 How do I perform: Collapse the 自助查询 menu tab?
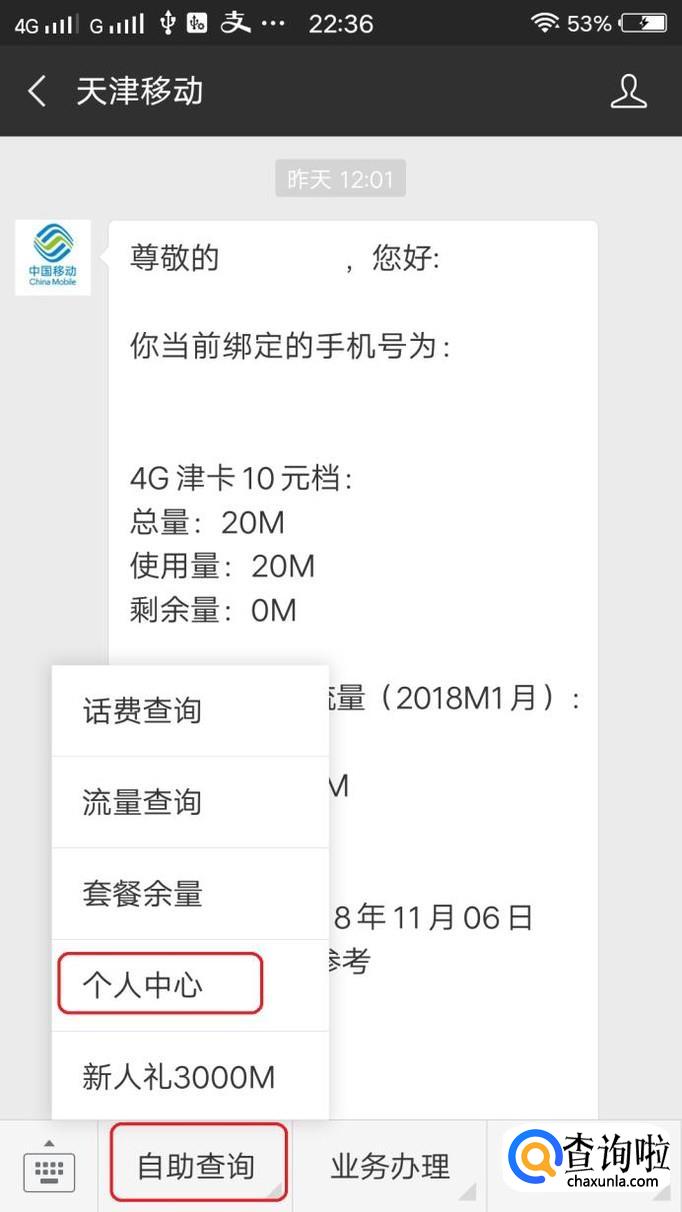197,1166
